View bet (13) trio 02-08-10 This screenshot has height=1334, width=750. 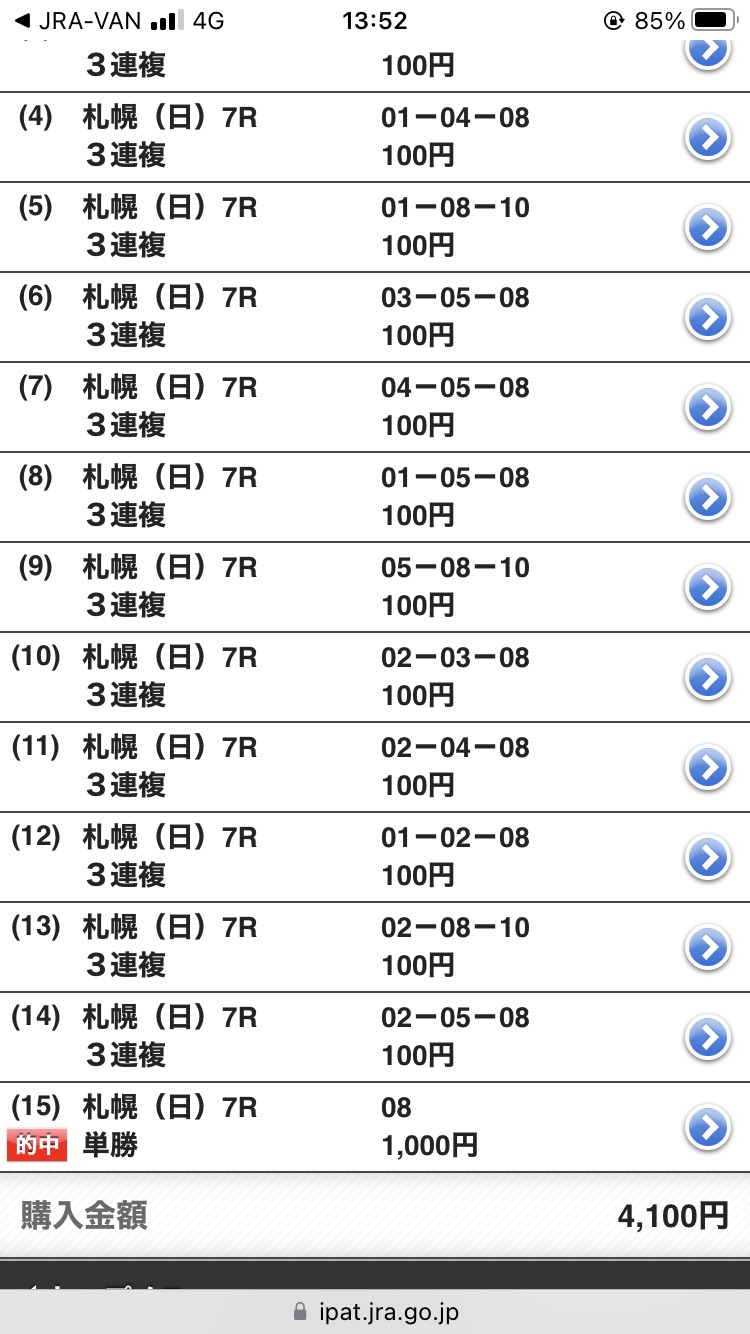(707, 947)
